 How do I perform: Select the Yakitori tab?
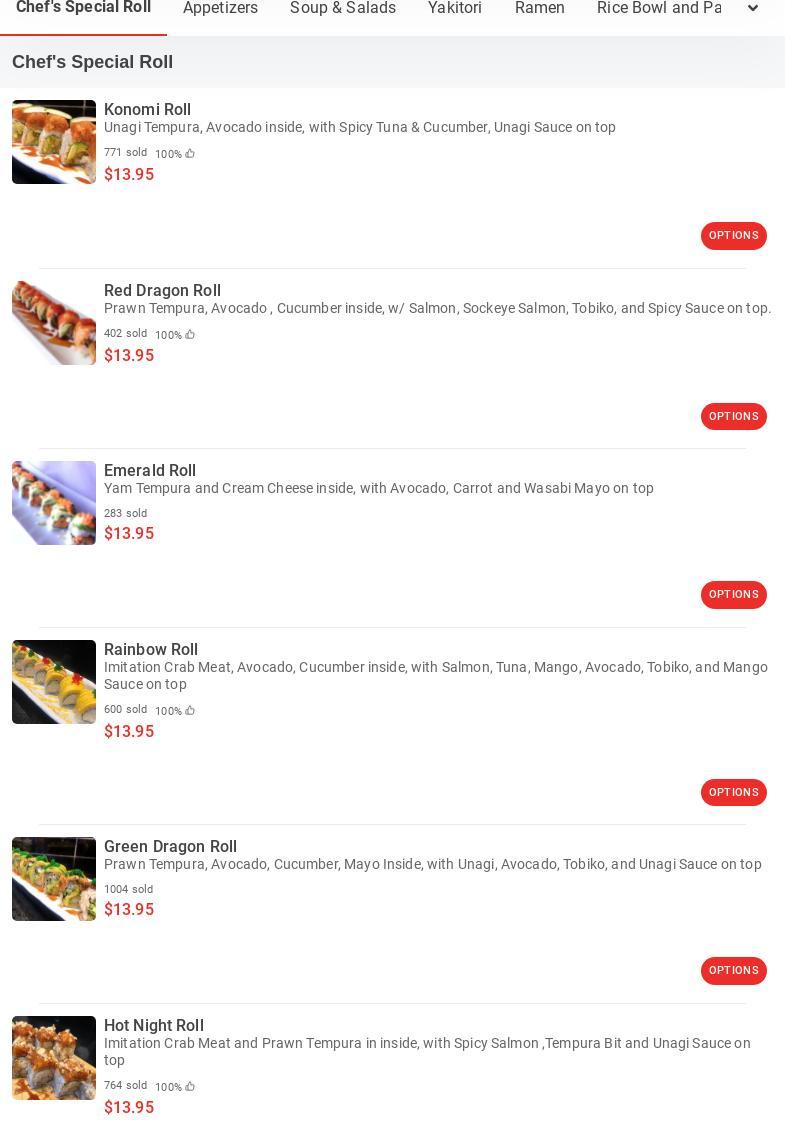point(455,8)
